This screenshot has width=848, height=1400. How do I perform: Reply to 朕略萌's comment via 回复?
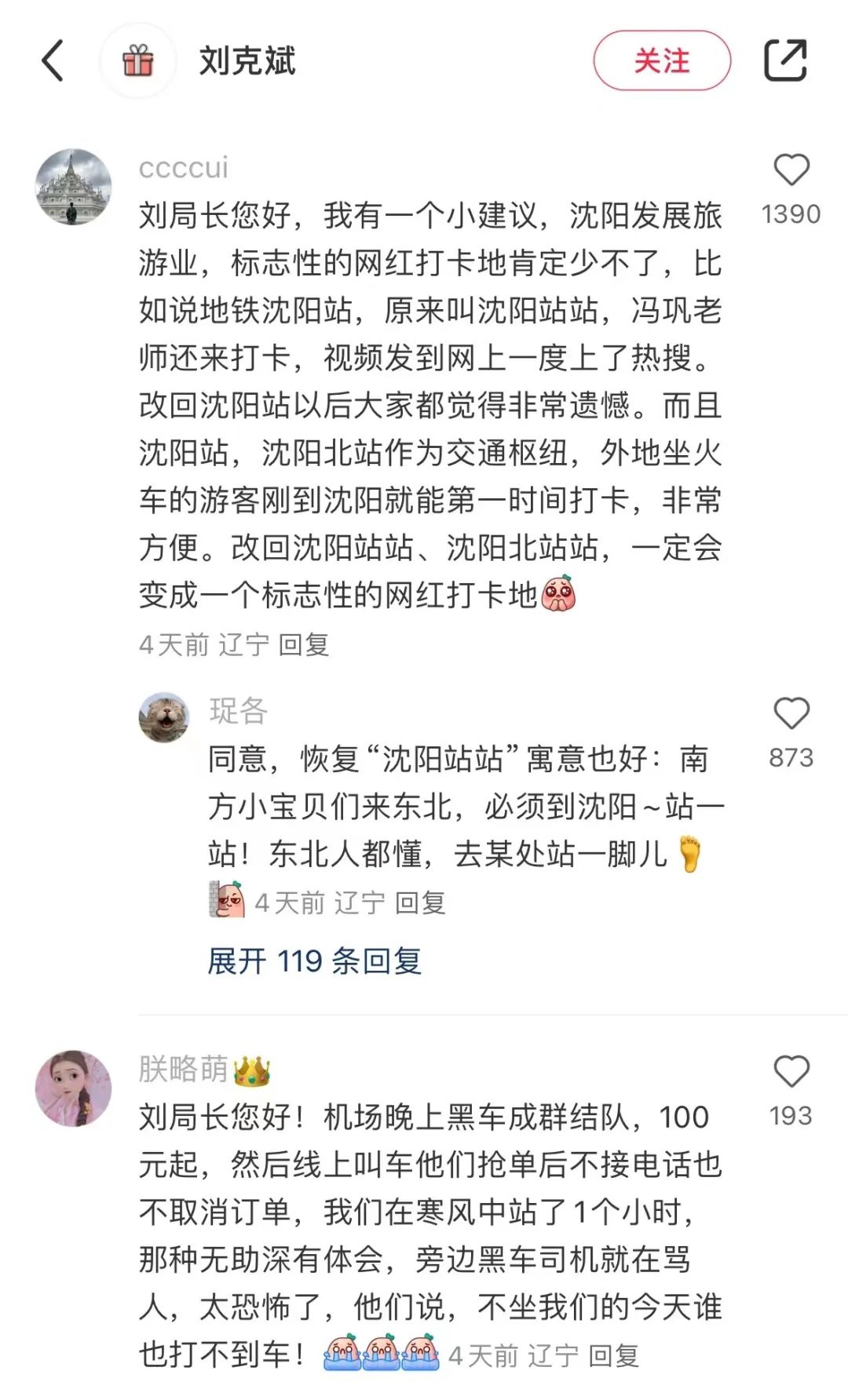613,1355
